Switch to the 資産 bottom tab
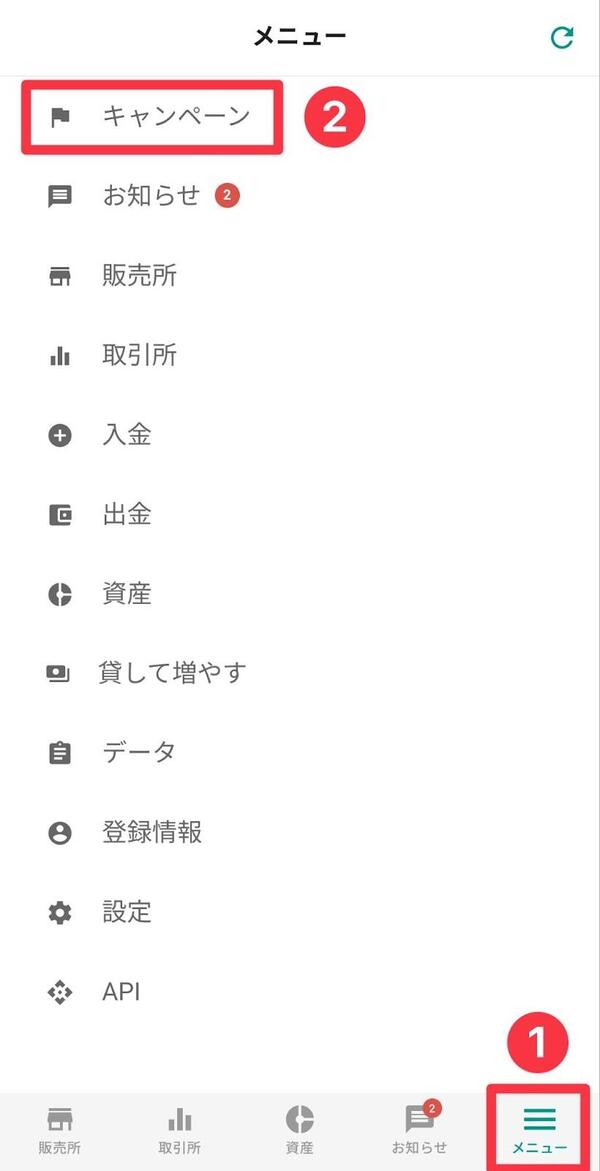This screenshot has height=1171, width=600. 299,1130
